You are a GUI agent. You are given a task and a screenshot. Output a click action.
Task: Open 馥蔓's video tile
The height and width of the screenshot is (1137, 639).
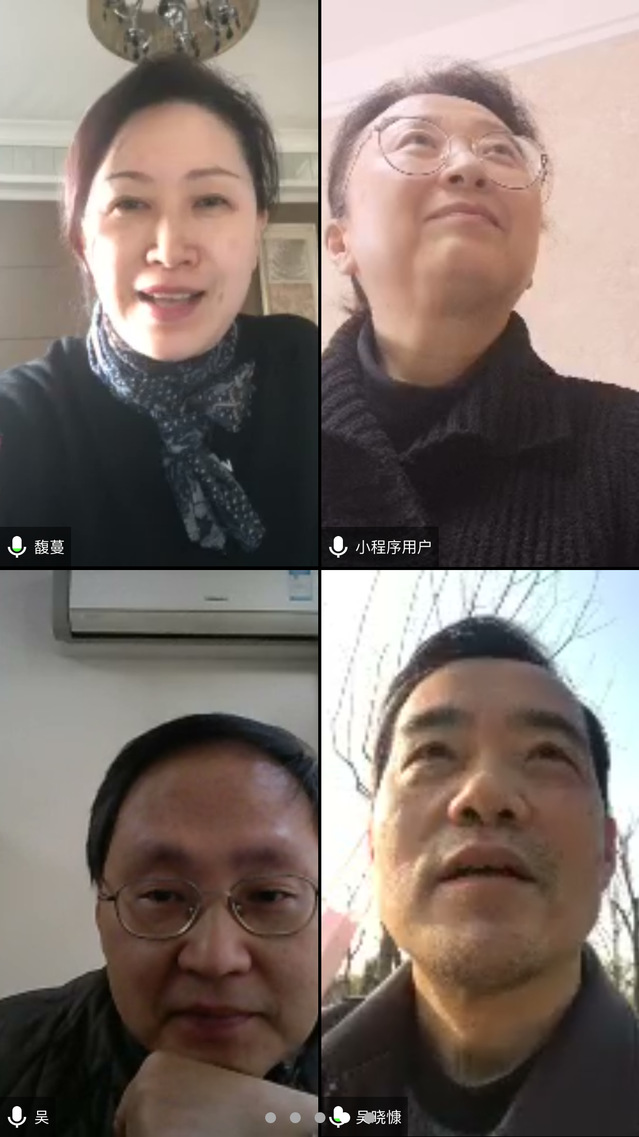click(x=159, y=283)
